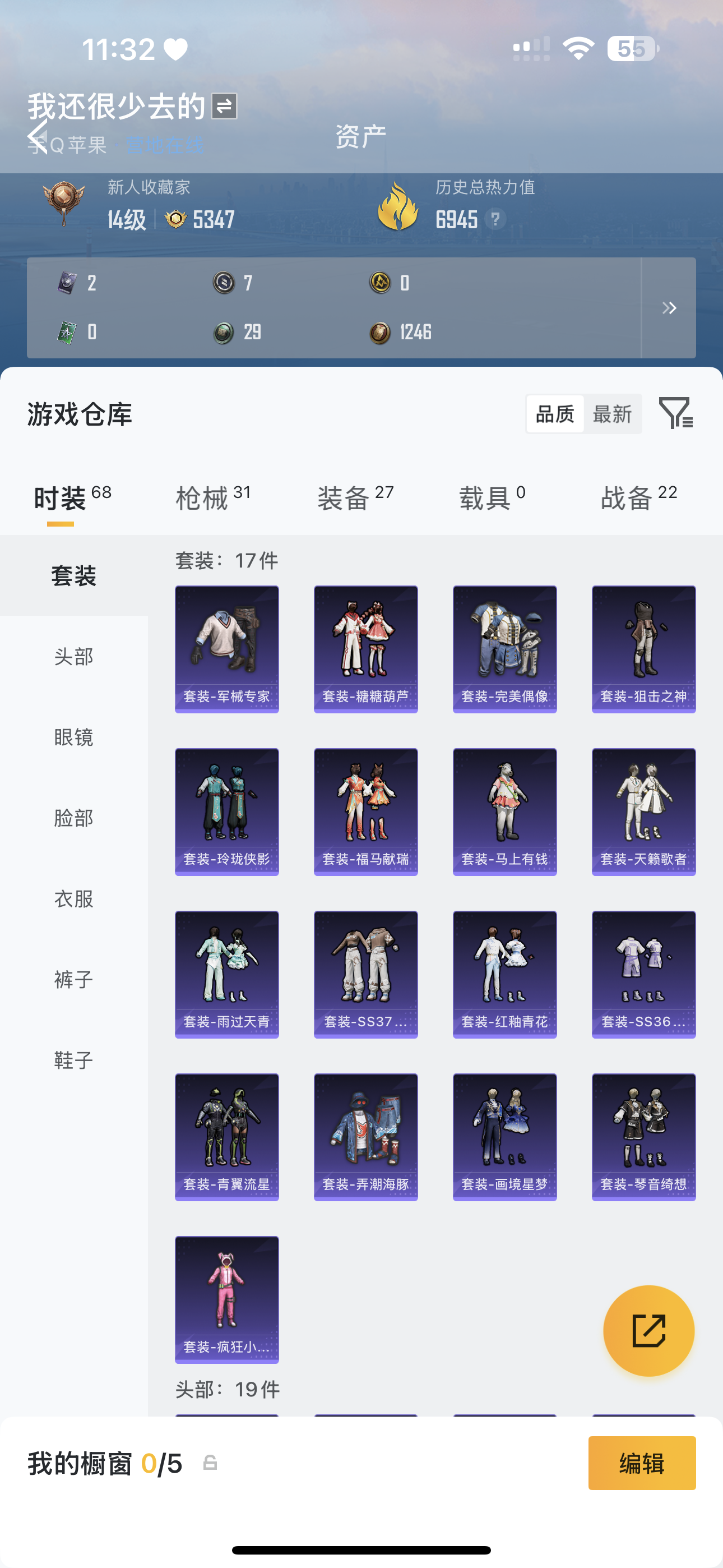Select the 眼镜 category in the sidebar
This screenshot has height=1568, width=723.
click(73, 738)
